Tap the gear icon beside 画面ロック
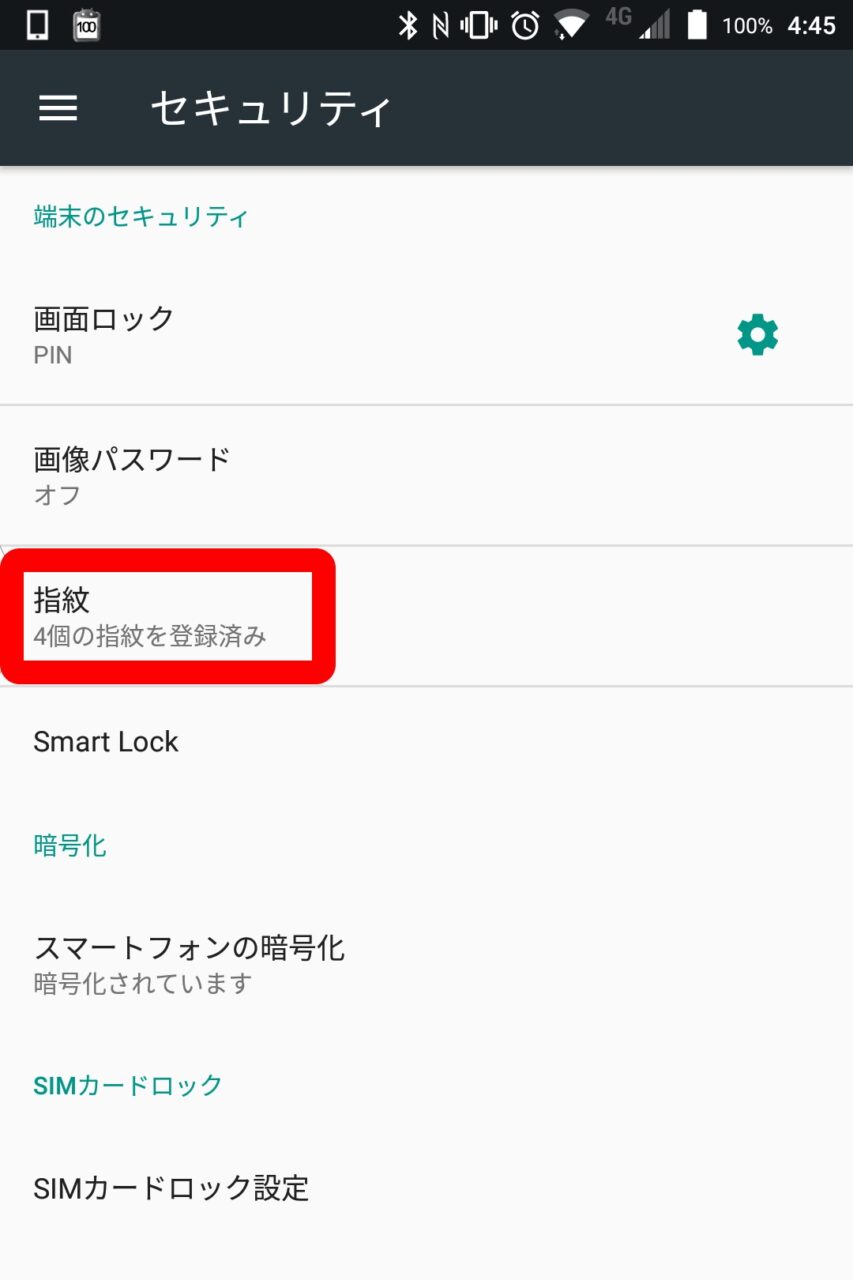This screenshot has width=853, height=1280. (x=757, y=335)
